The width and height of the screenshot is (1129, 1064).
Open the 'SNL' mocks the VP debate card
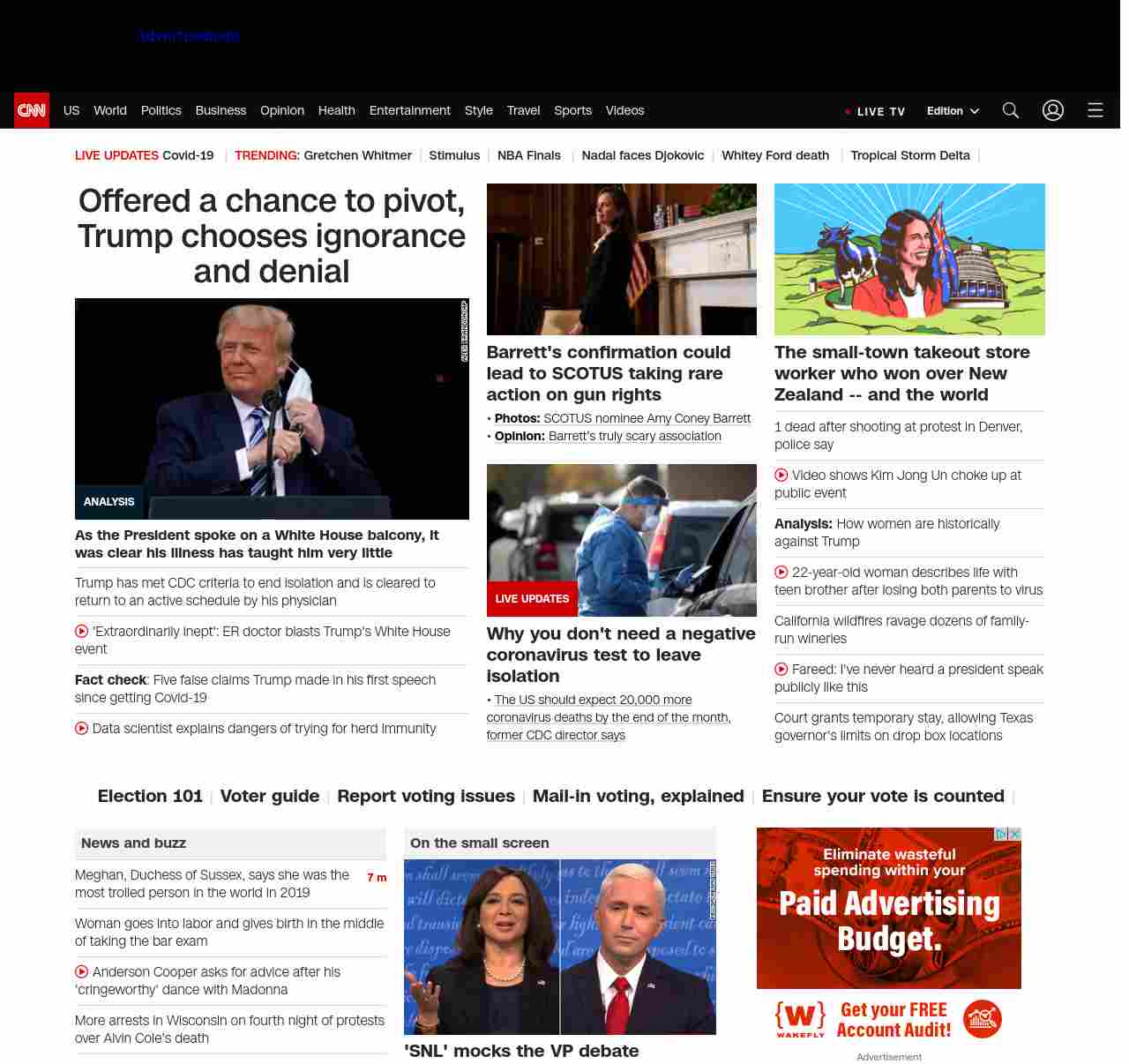coord(520,1051)
